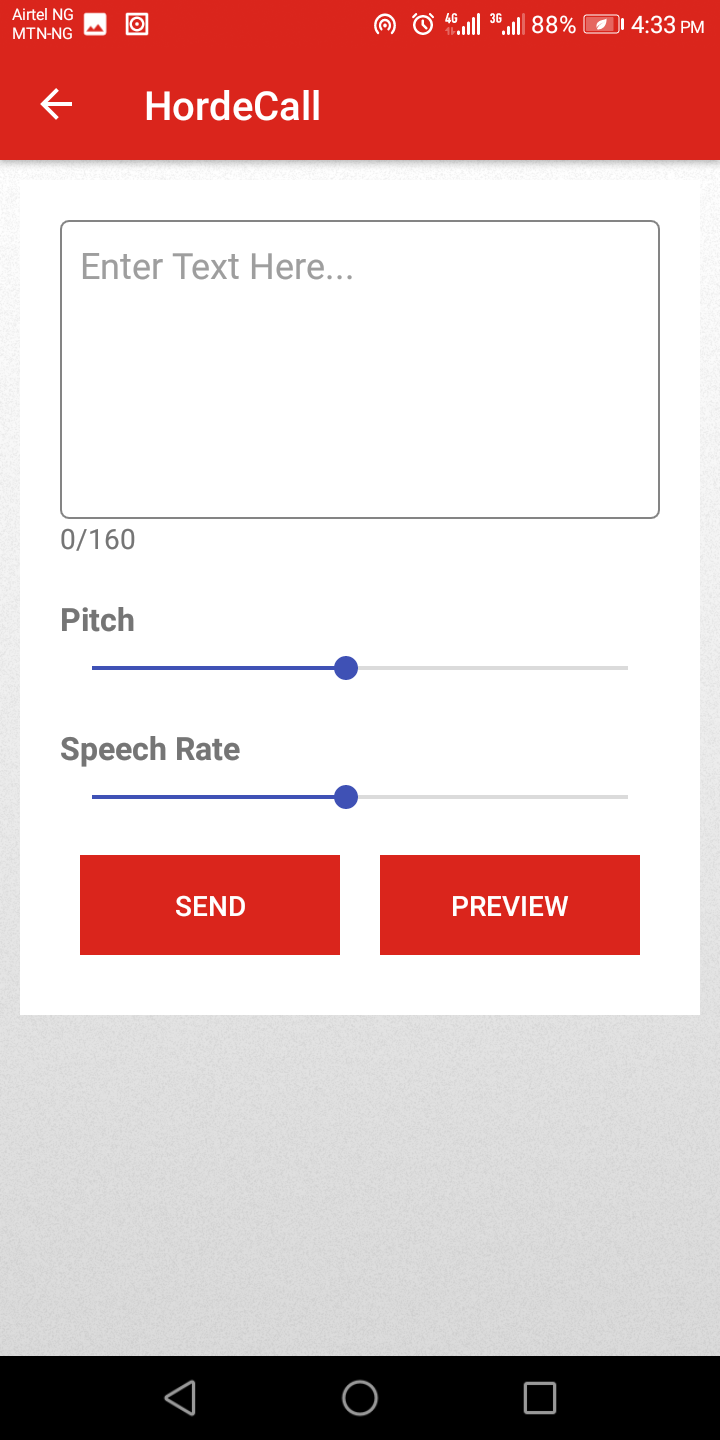Tap the Pitch slider handle
Viewport: 720px width, 1440px height.
pyautogui.click(x=346, y=668)
